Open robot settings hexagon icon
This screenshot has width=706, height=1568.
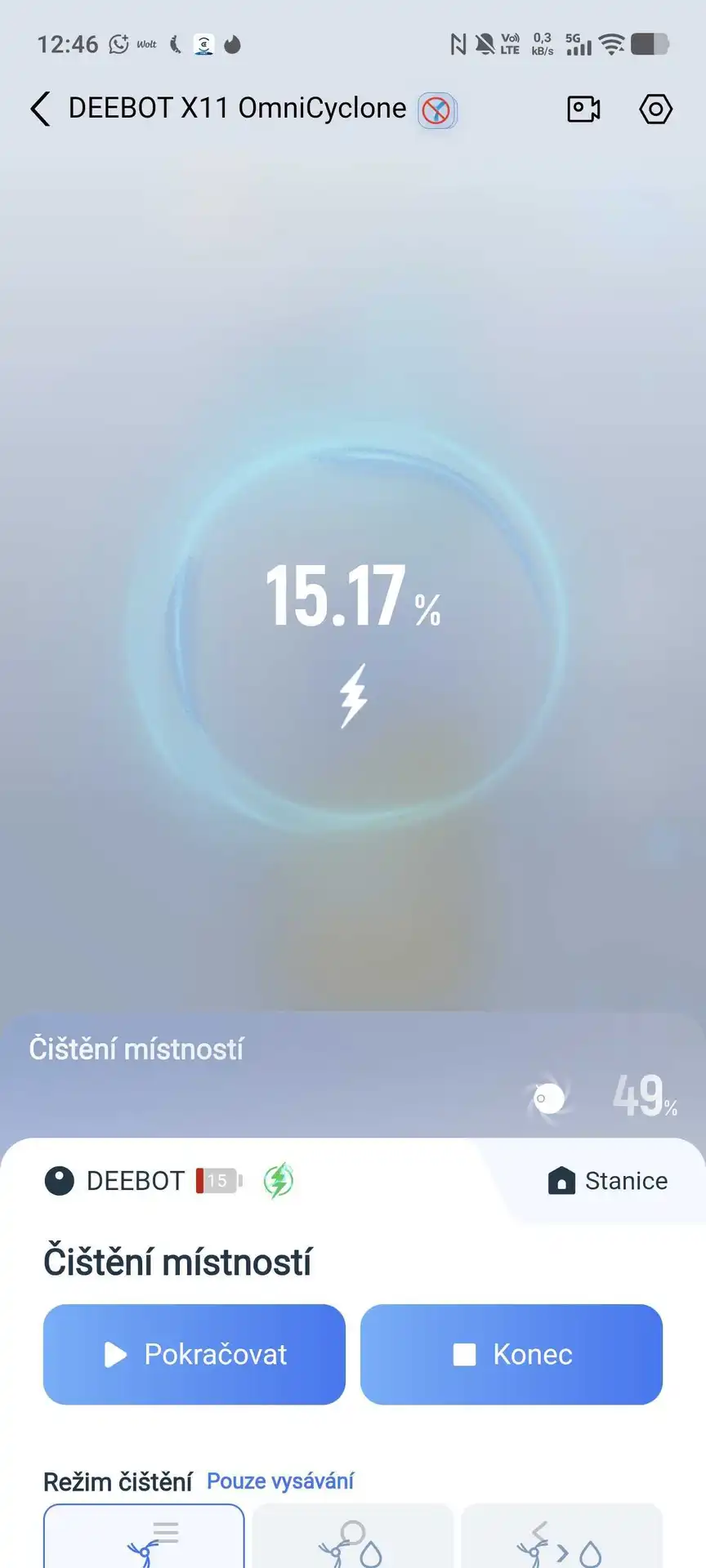click(x=655, y=109)
